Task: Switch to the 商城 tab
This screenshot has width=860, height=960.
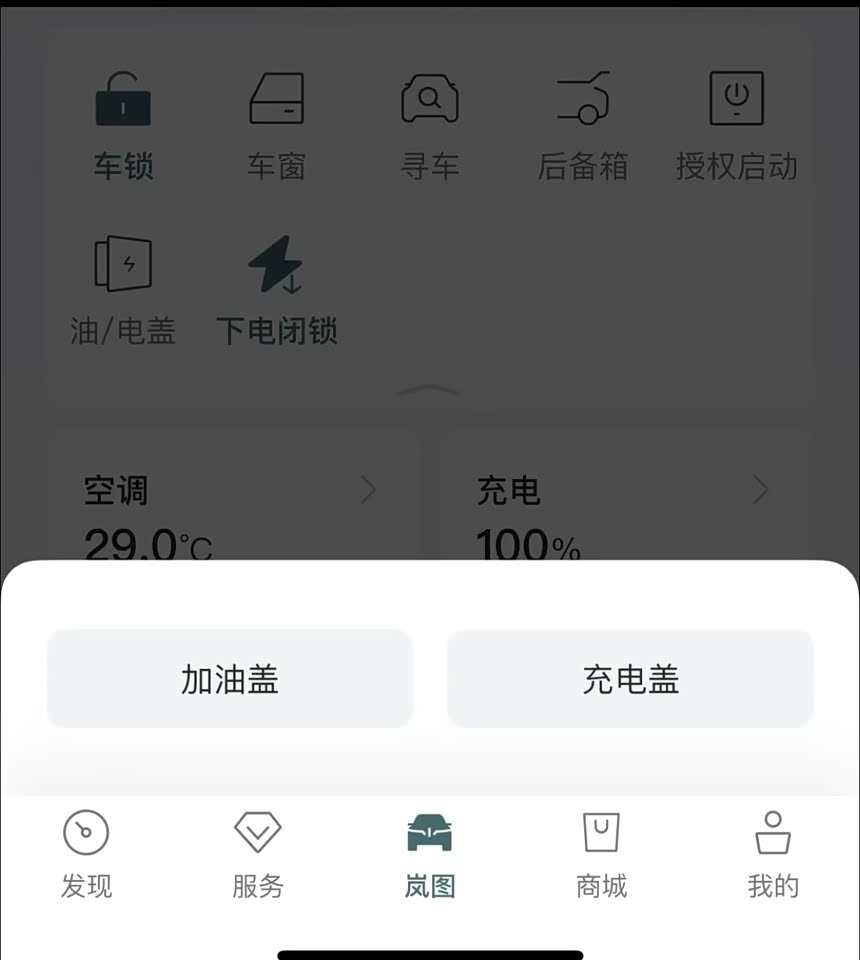Action: (601, 856)
